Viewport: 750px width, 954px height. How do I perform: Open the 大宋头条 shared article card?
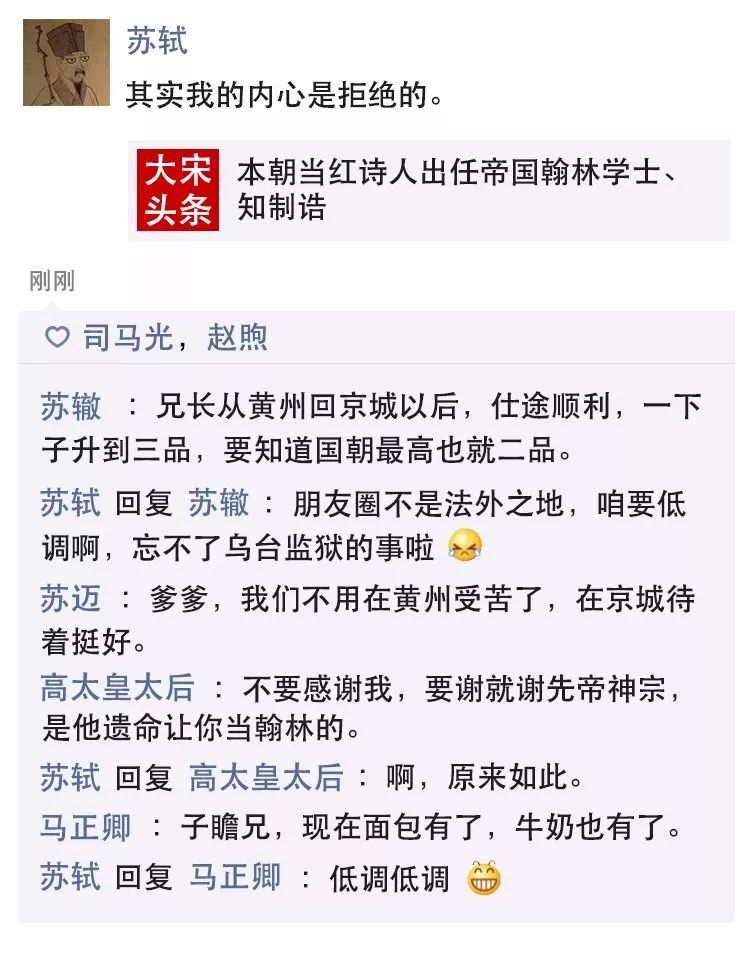430,190
